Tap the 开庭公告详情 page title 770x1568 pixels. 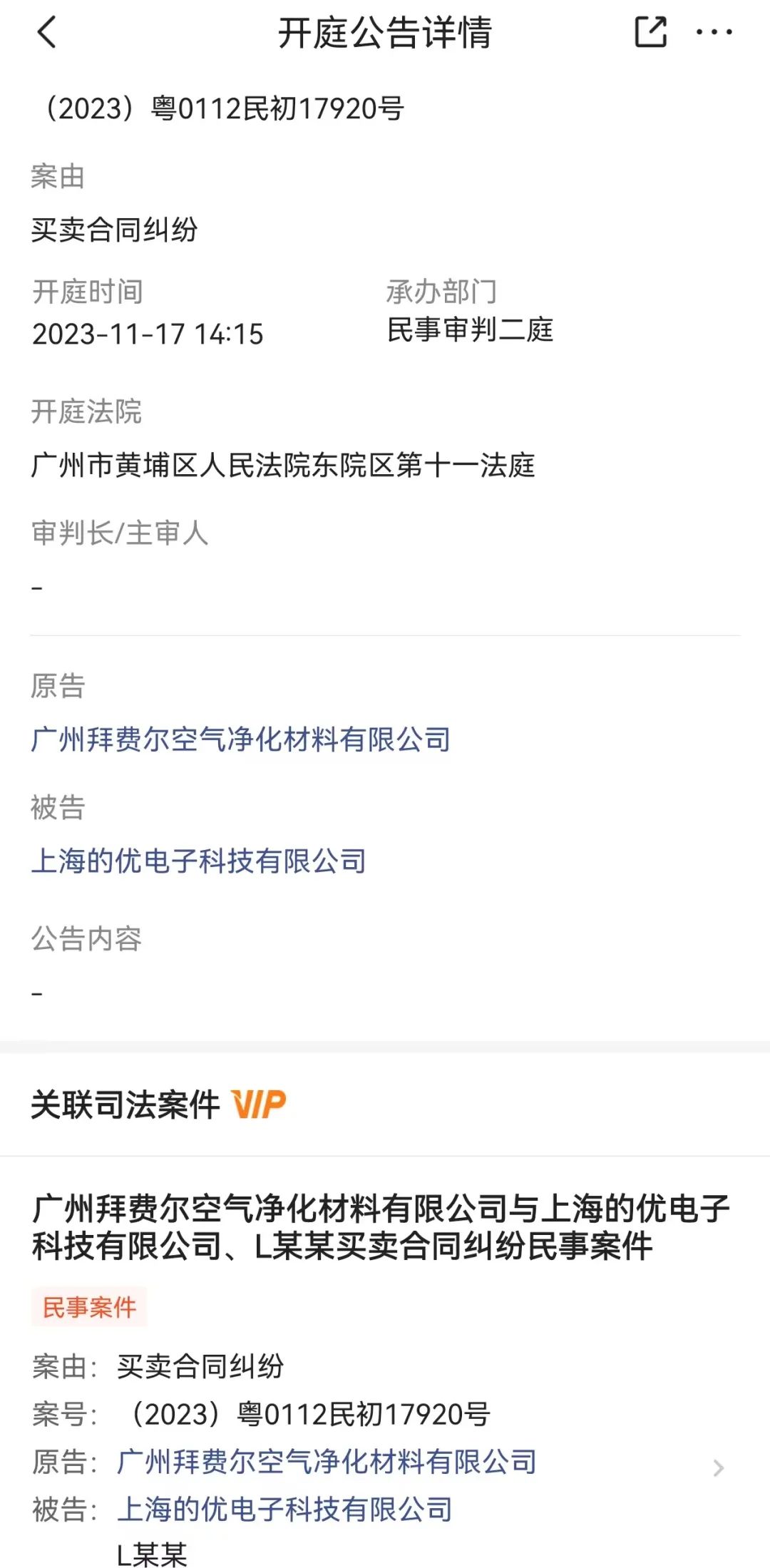pos(385,33)
